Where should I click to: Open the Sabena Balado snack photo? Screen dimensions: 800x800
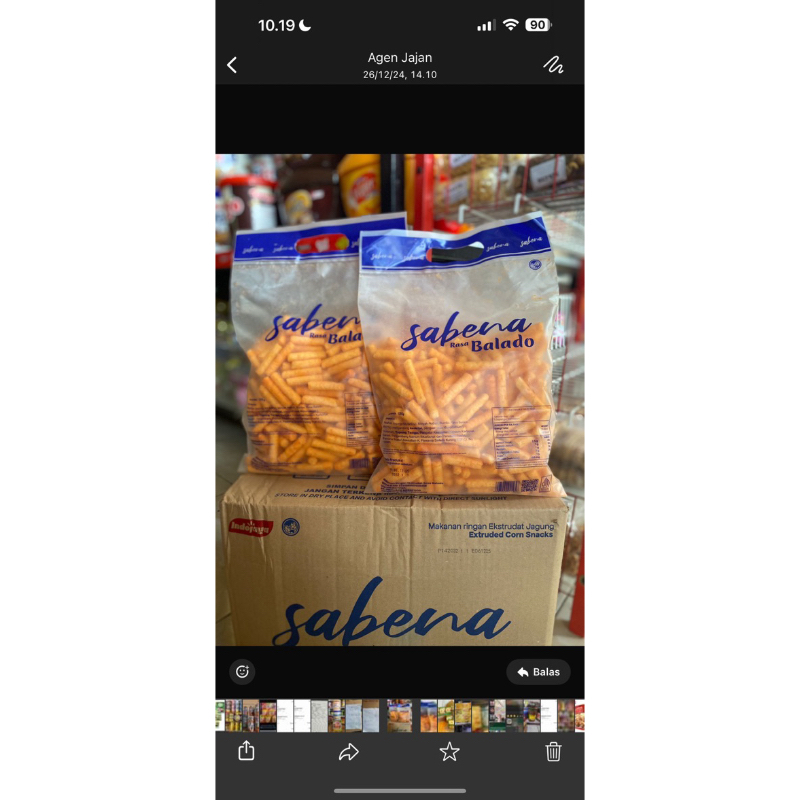point(400,400)
